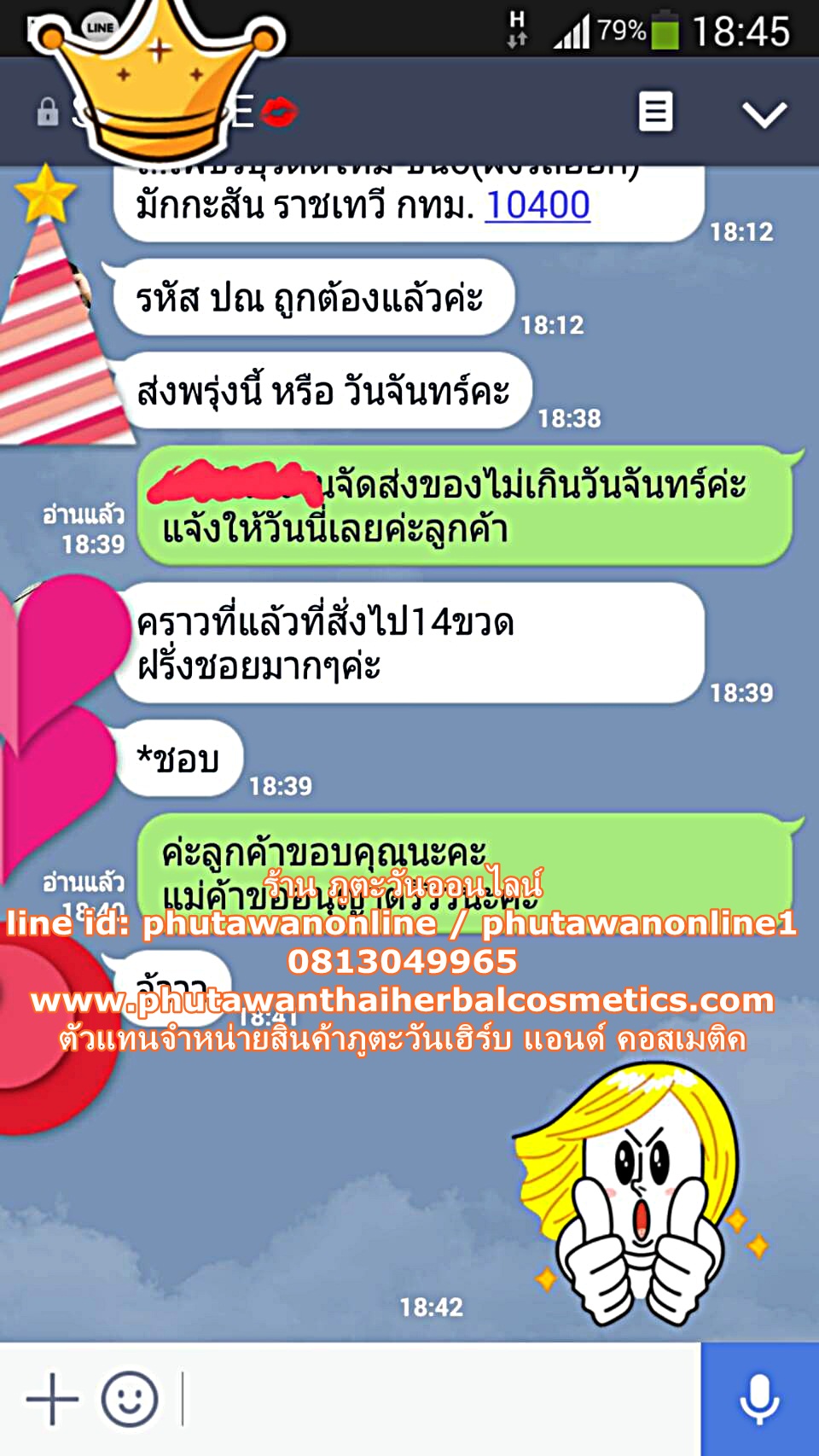Image resolution: width=819 pixels, height=1456 pixels.
Task: Record a voice message with microphone
Action: tap(759, 1399)
